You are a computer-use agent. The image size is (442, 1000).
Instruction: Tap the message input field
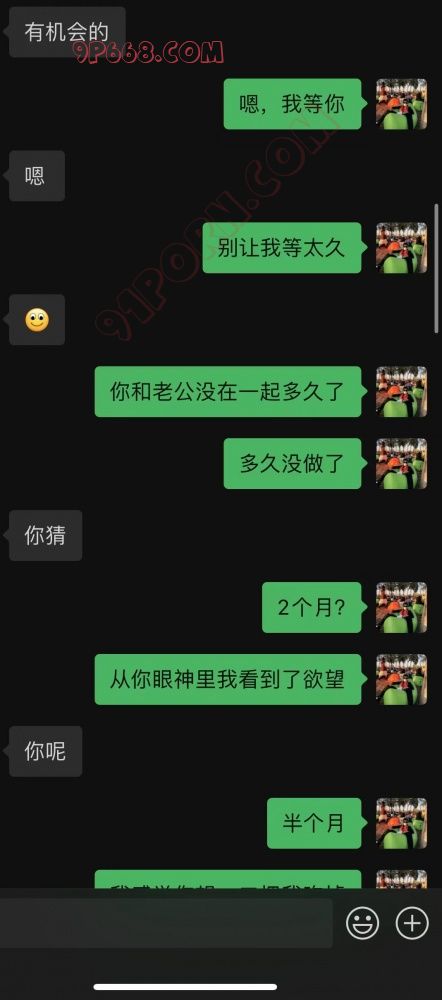(x=166, y=923)
